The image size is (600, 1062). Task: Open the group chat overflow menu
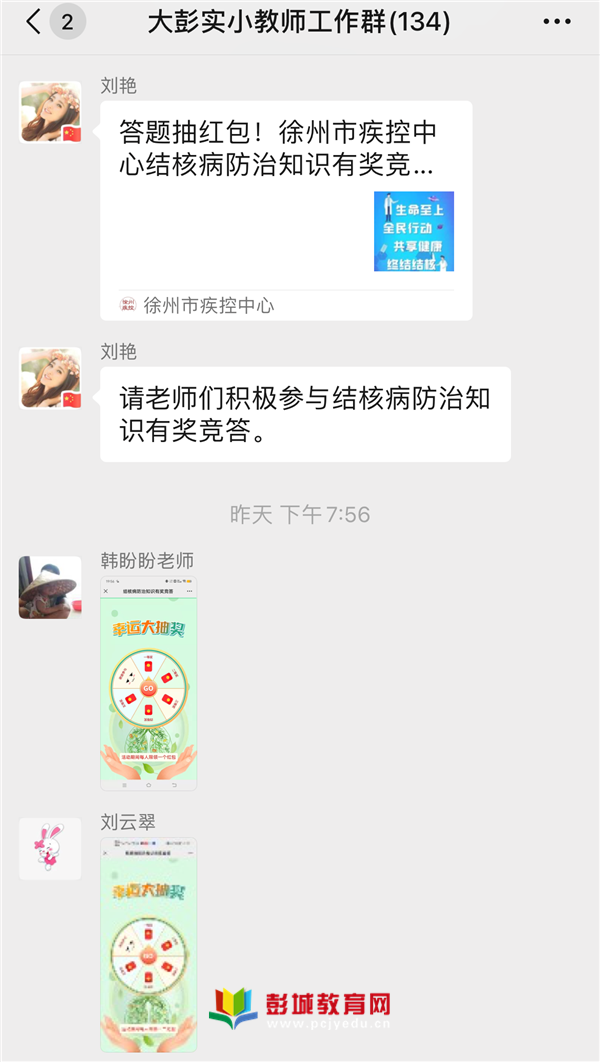tap(557, 22)
